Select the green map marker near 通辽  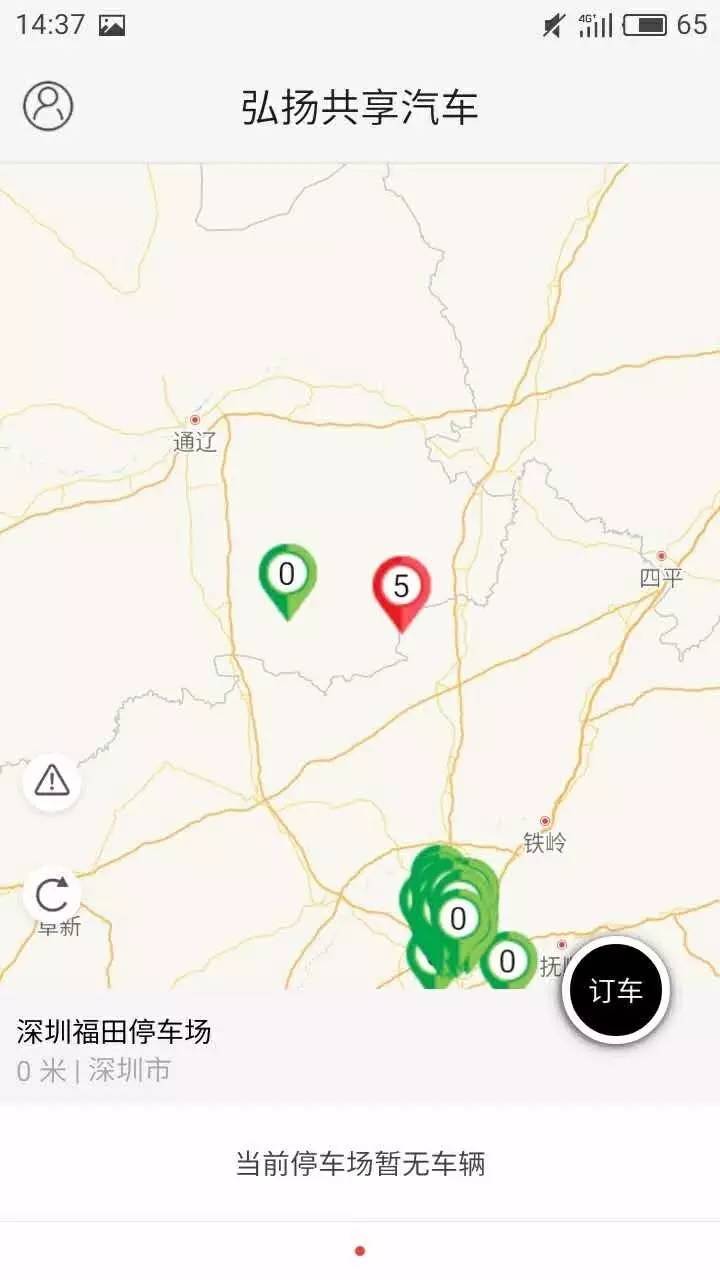[x=287, y=576]
